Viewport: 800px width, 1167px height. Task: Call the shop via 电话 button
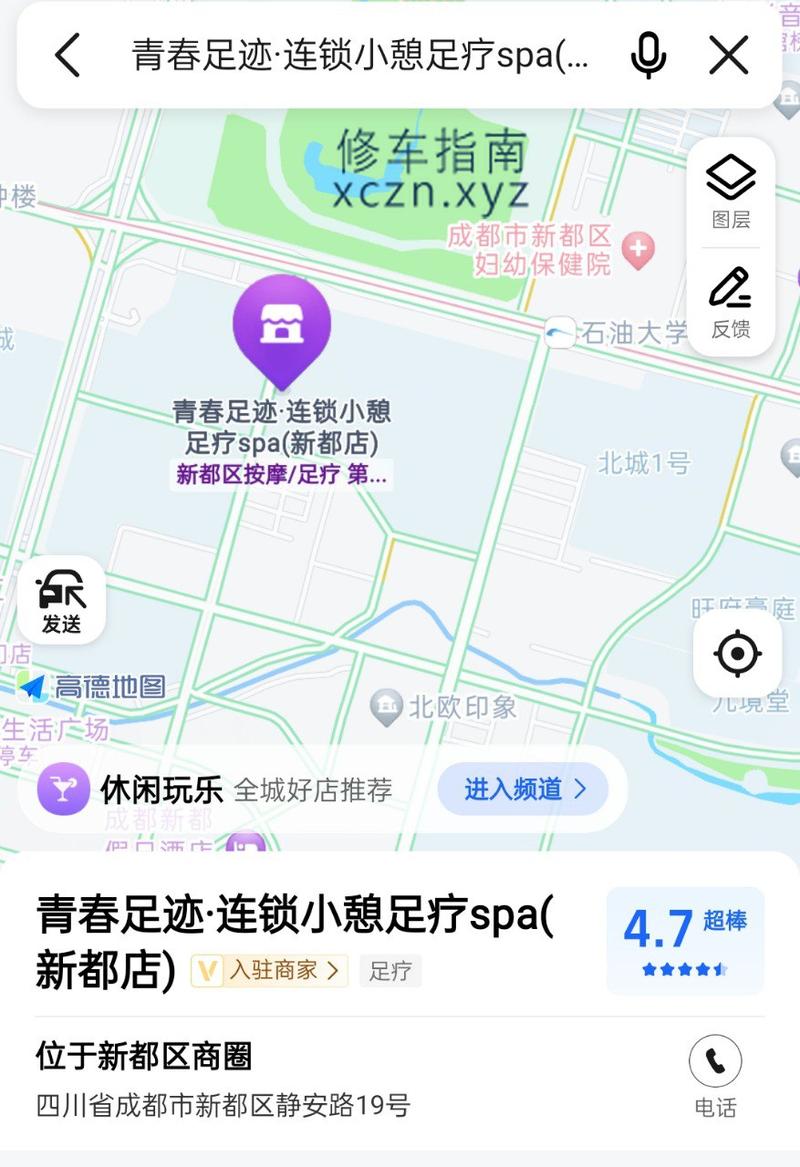[x=715, y=1076]
